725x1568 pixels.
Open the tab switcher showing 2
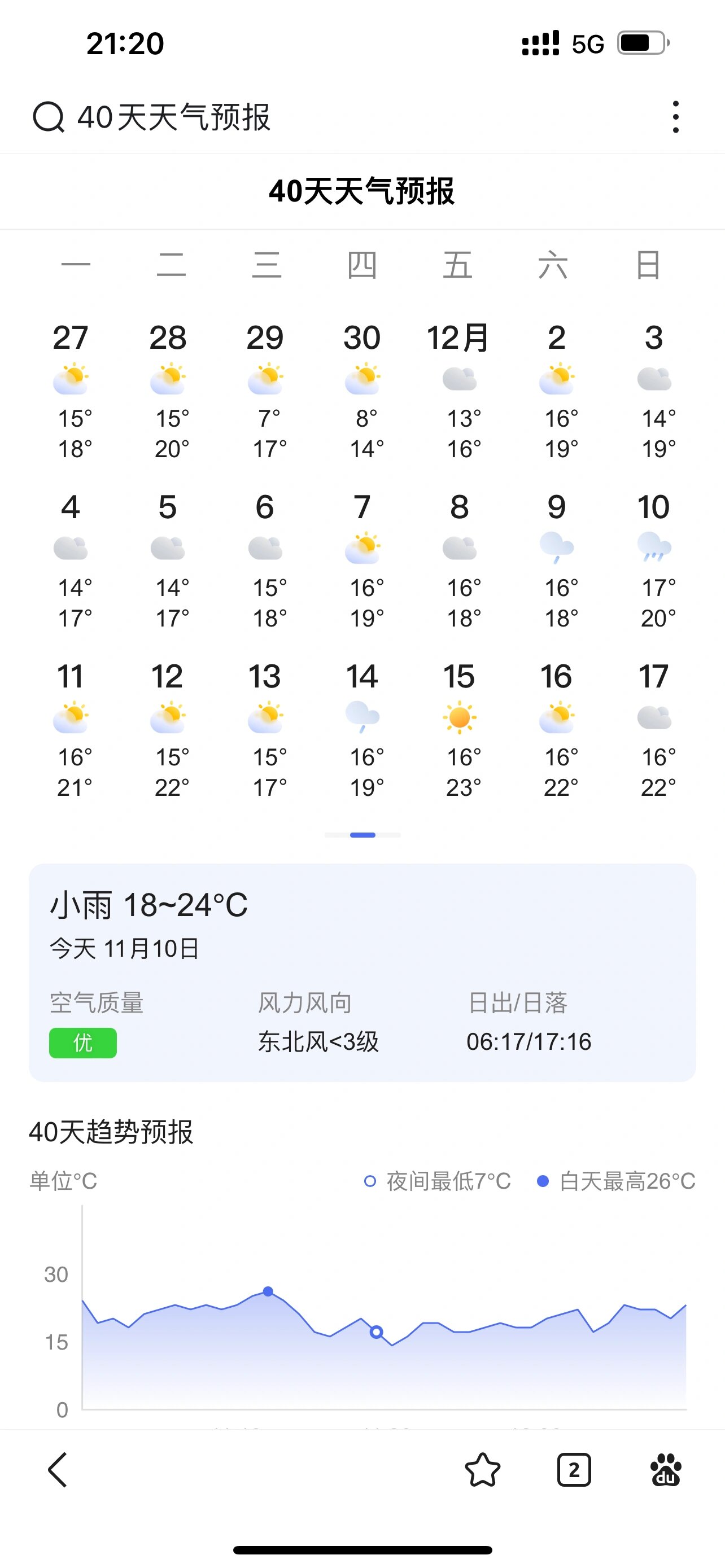(574, 1470)
